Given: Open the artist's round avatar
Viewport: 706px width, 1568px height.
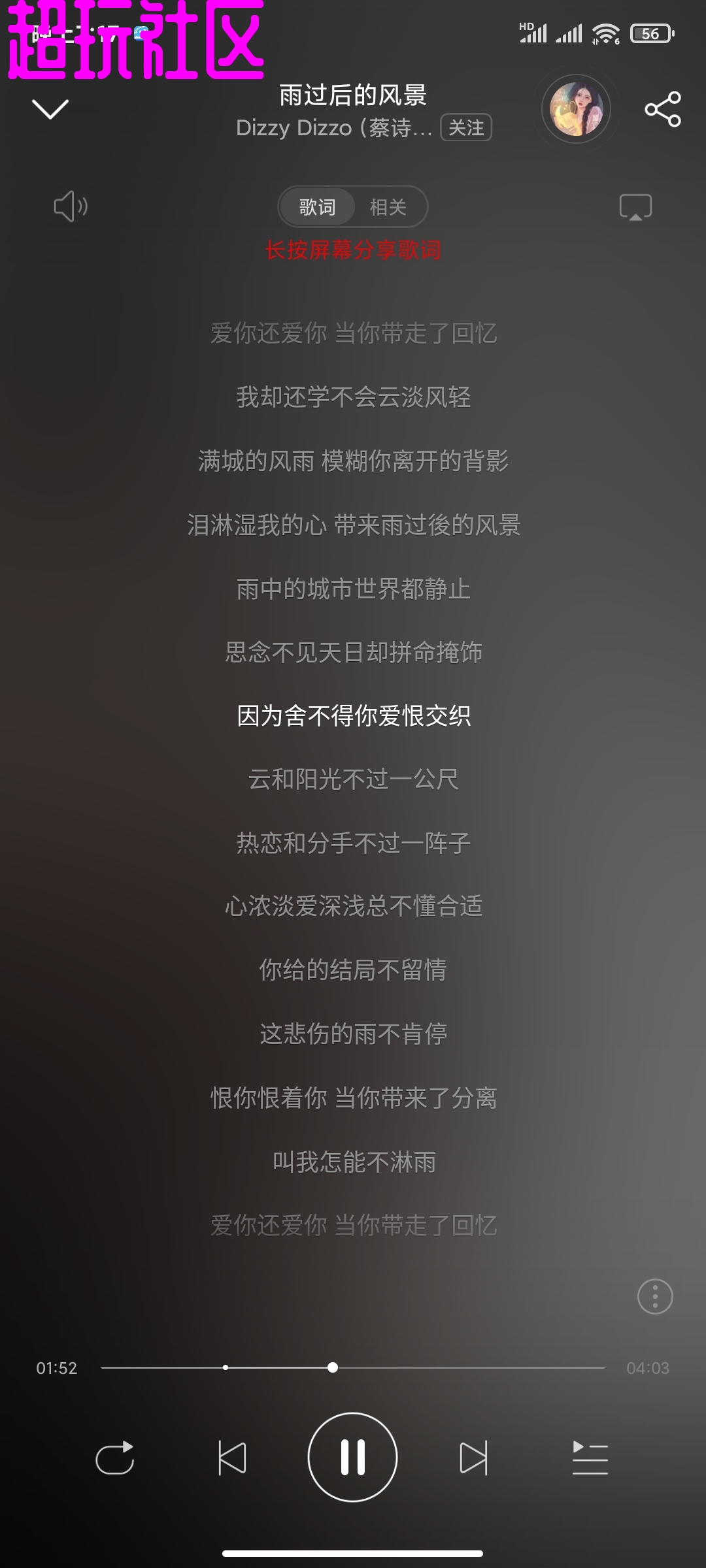Looking at the screenshot, I should coord(576,109).
